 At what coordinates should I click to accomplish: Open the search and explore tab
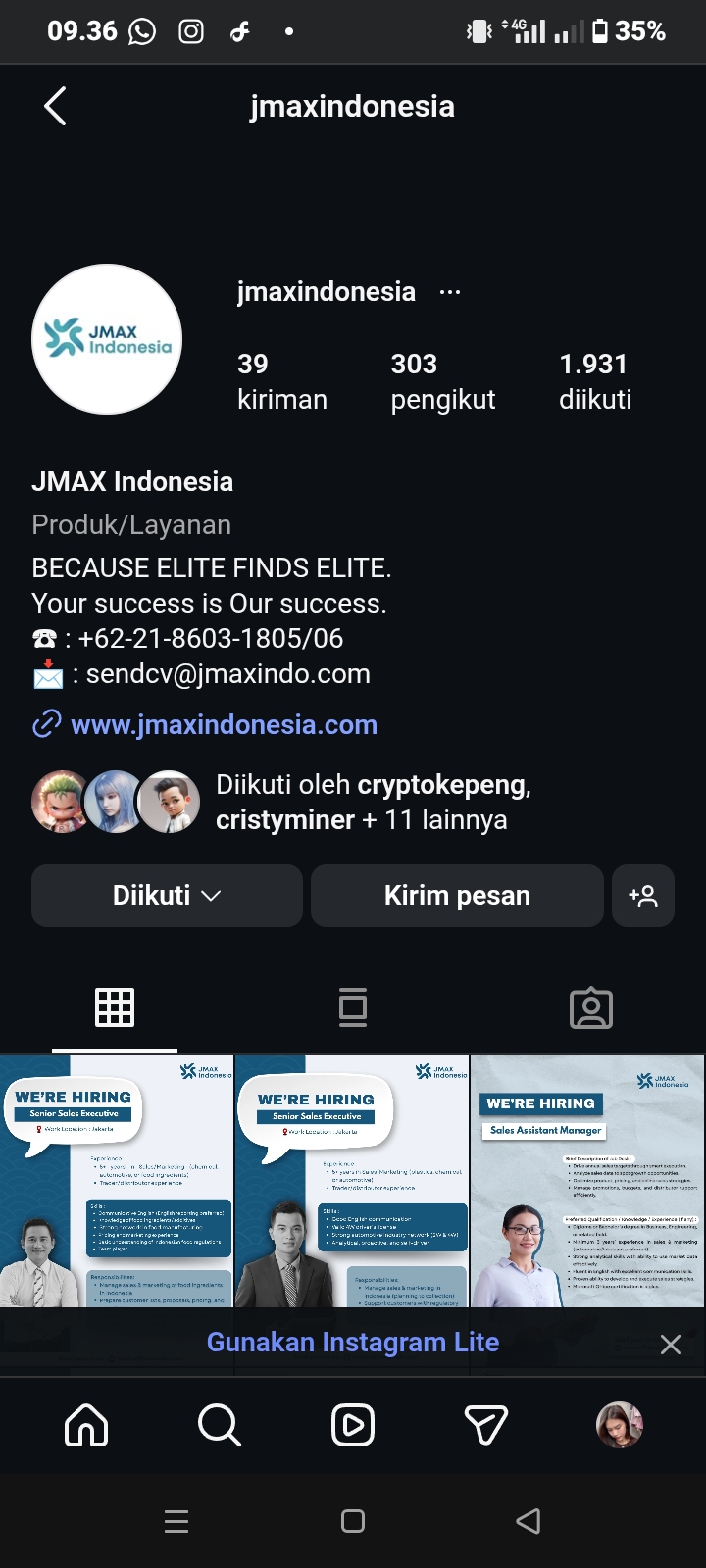coord(219,1425)
